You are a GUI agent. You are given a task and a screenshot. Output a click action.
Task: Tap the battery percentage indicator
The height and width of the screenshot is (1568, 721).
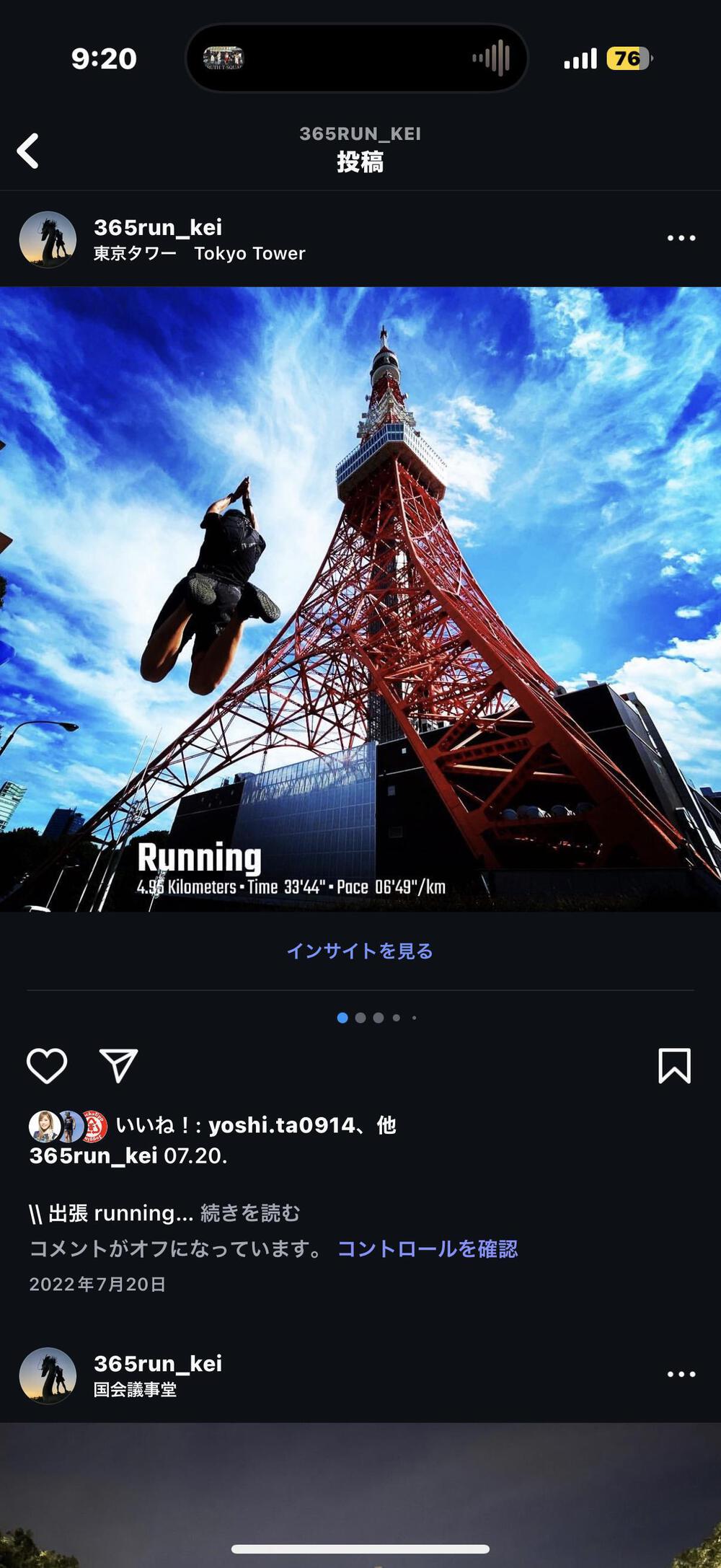629,56
